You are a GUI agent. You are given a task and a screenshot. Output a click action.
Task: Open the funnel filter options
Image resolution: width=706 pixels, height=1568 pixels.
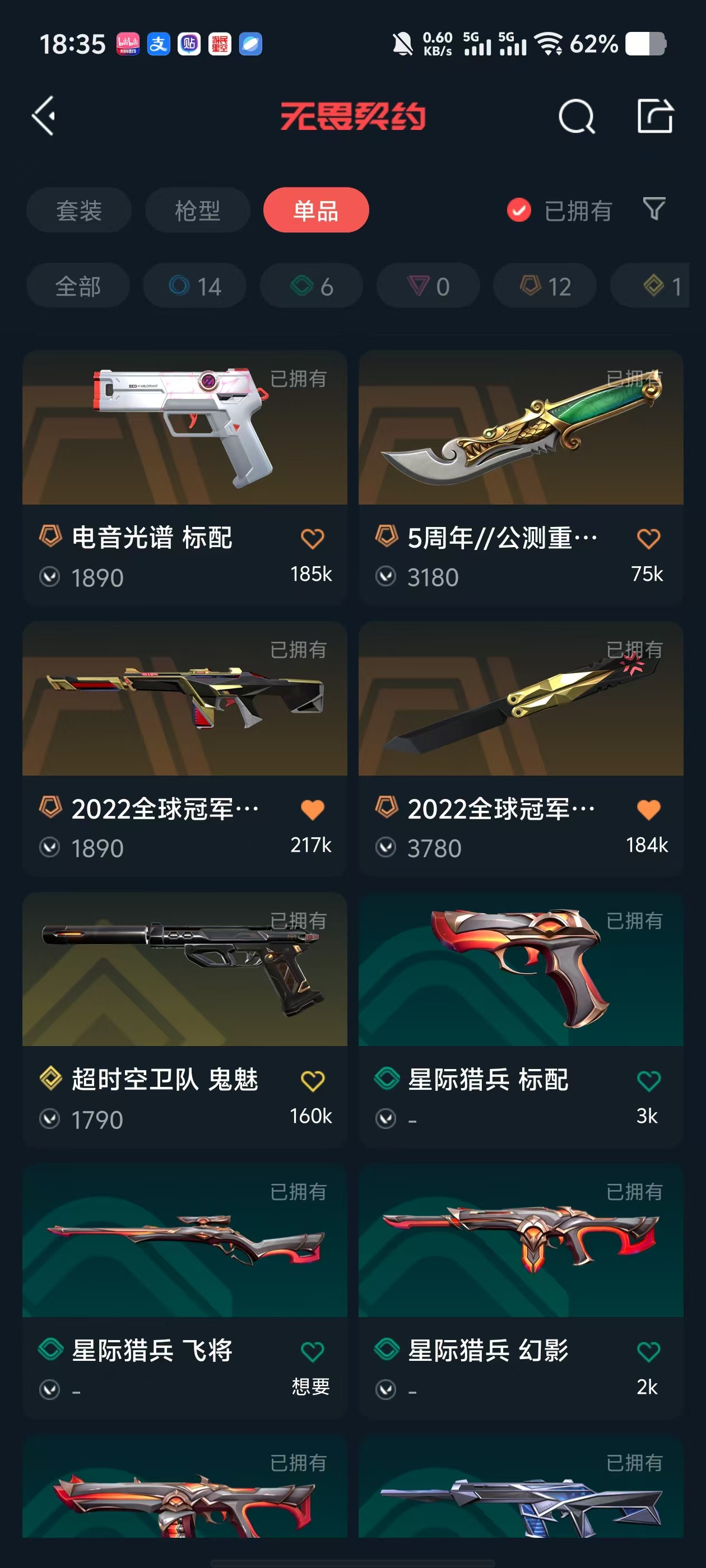coord(654,209)
